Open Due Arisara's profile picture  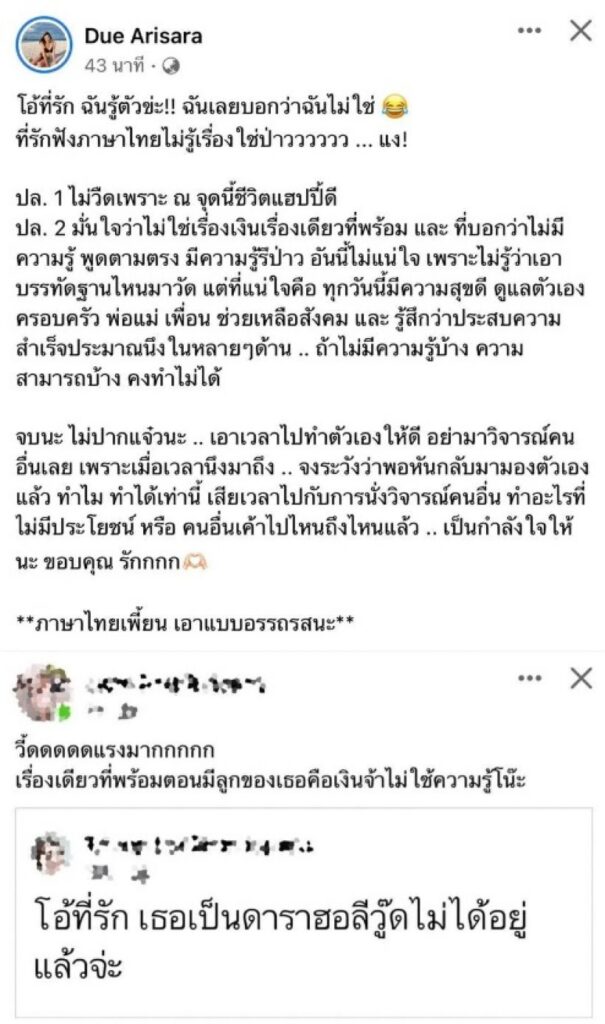[44, 47]
